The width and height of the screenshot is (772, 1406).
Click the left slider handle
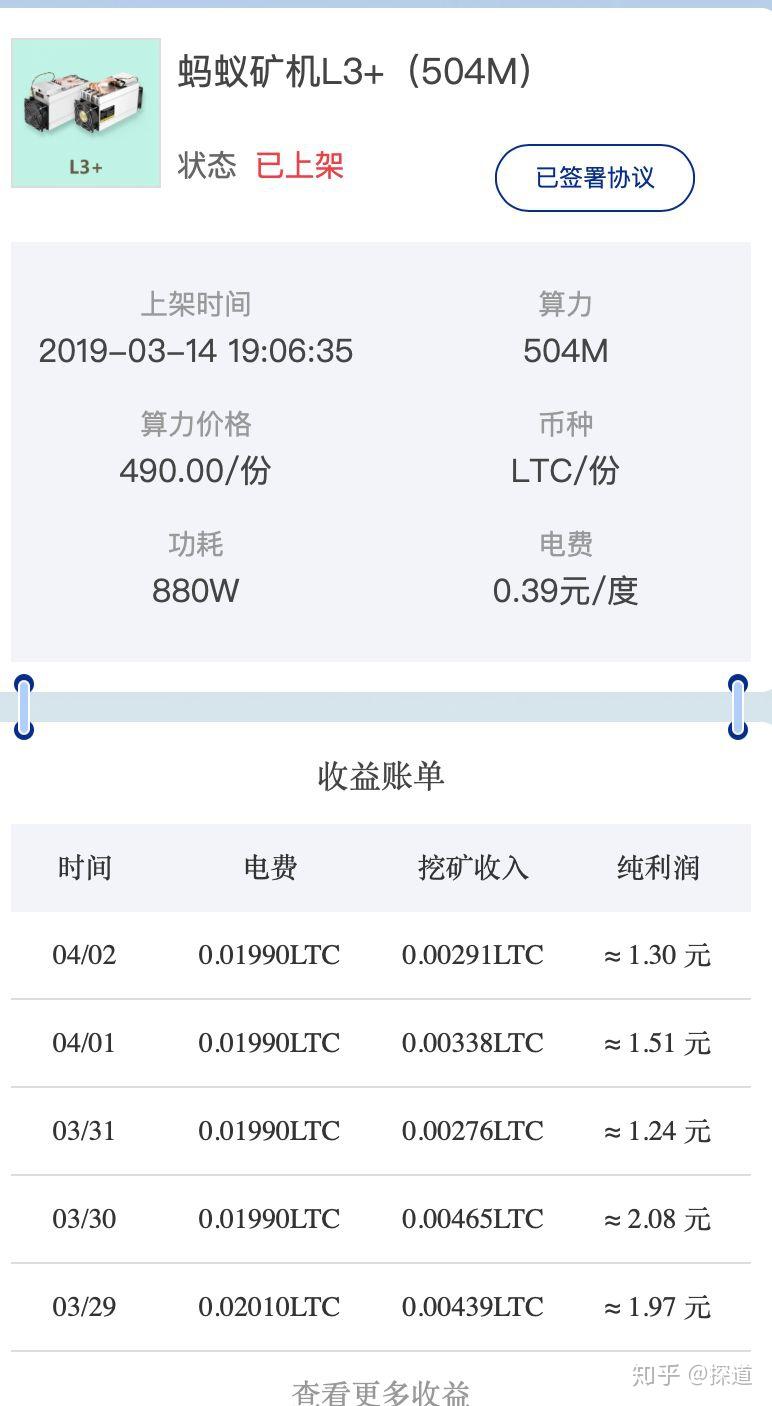[x=22, y=707]
